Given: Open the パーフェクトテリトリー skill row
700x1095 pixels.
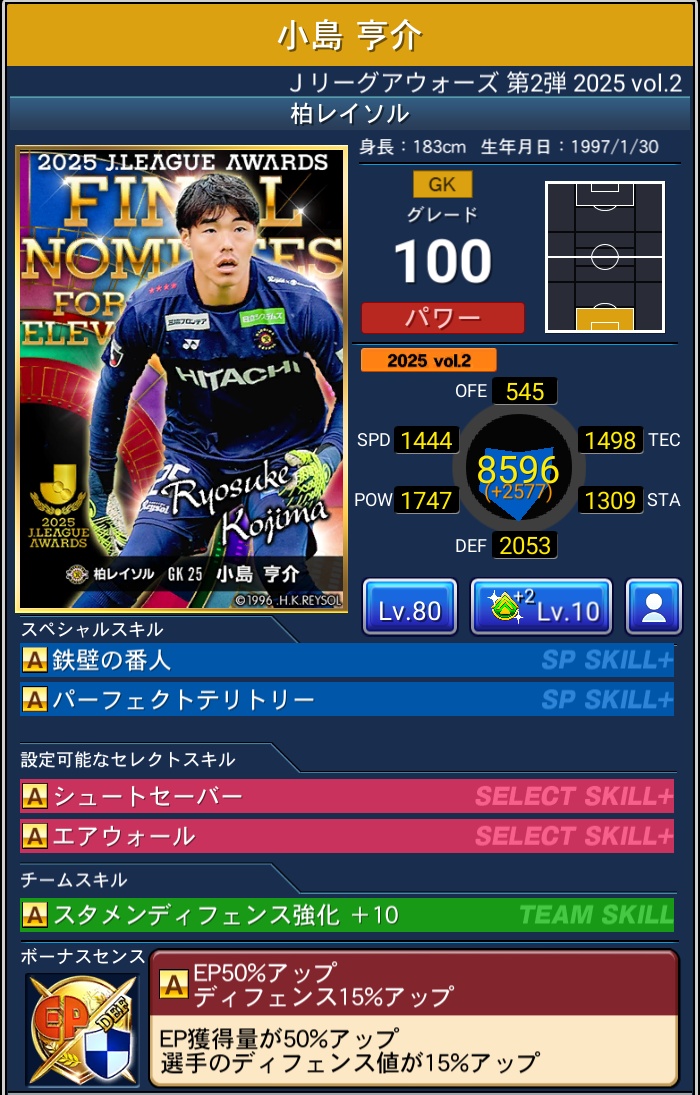Looking at the screenshot, I should coord(346,699).
